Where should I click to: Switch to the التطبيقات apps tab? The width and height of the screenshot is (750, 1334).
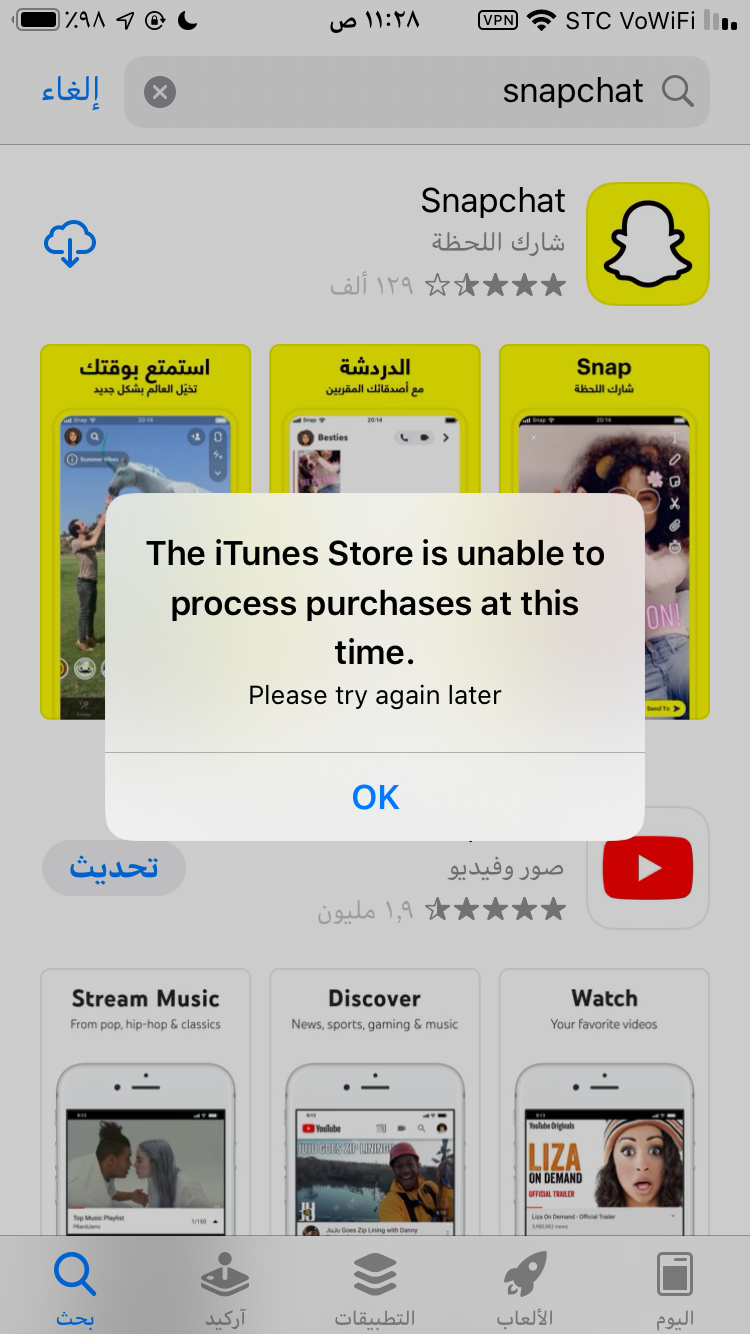(375, 1288)
